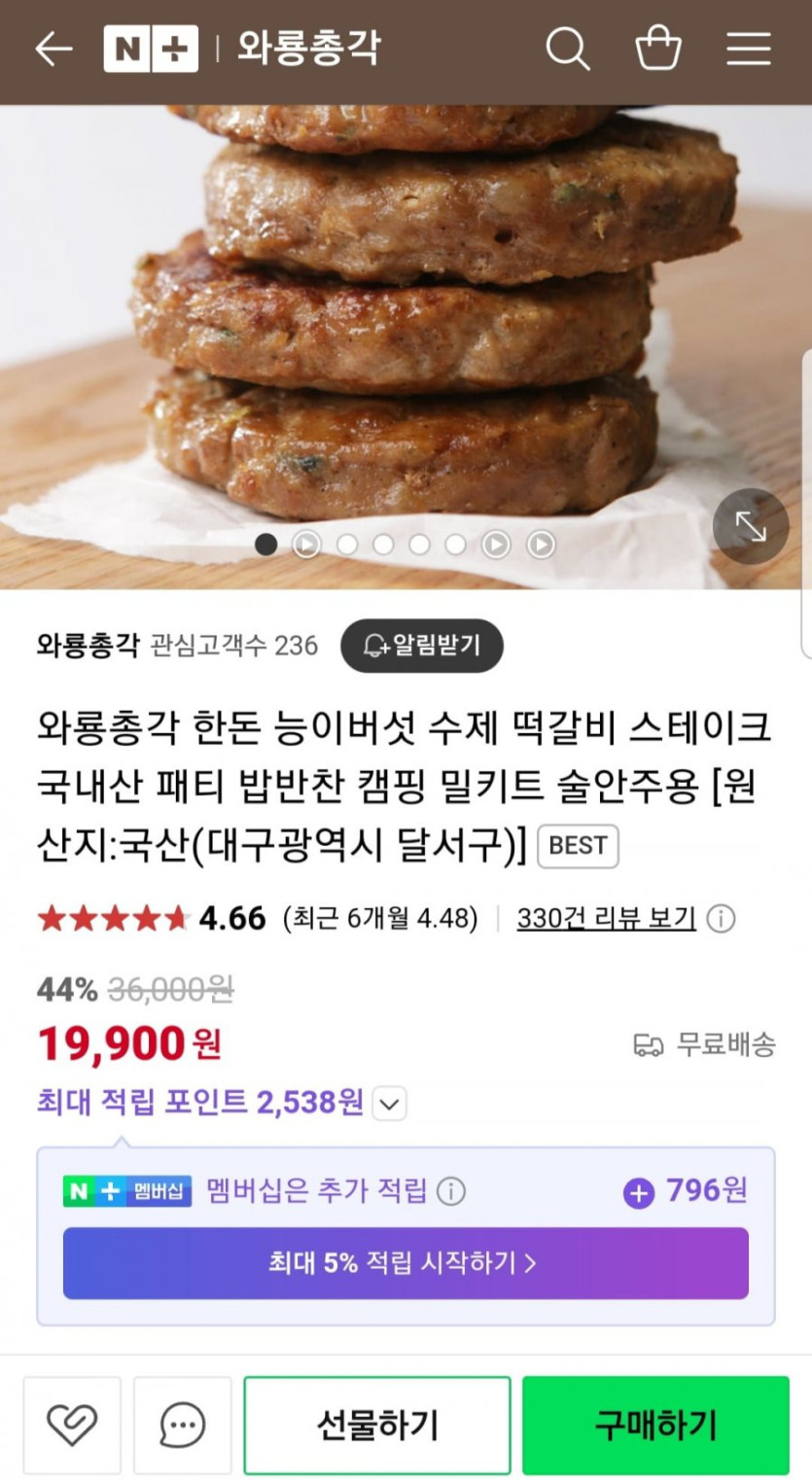
Task: Open the hamburger menu
Action: (749, 49)
